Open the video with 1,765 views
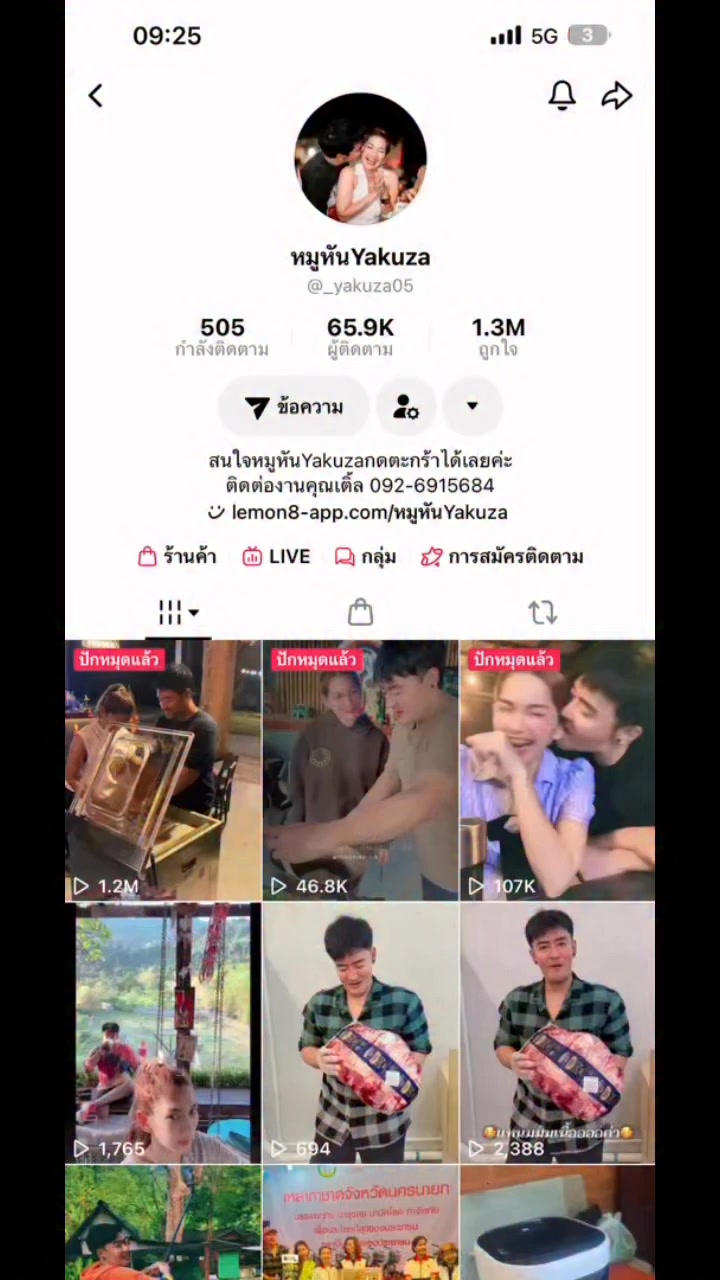Screen dimensions: 720x1280 tap(163, 1033)
